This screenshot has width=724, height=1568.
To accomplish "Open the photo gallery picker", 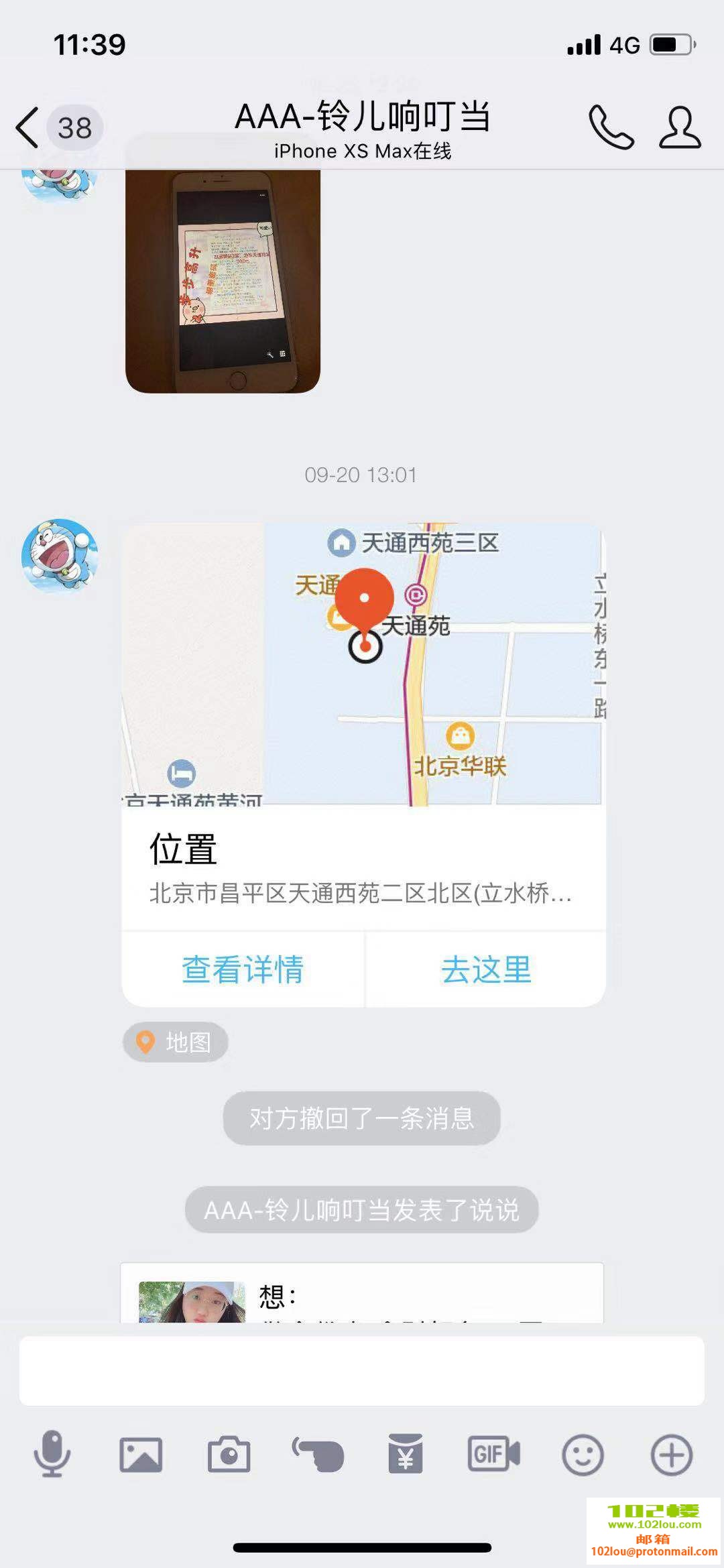I will tap(141, 1454).
